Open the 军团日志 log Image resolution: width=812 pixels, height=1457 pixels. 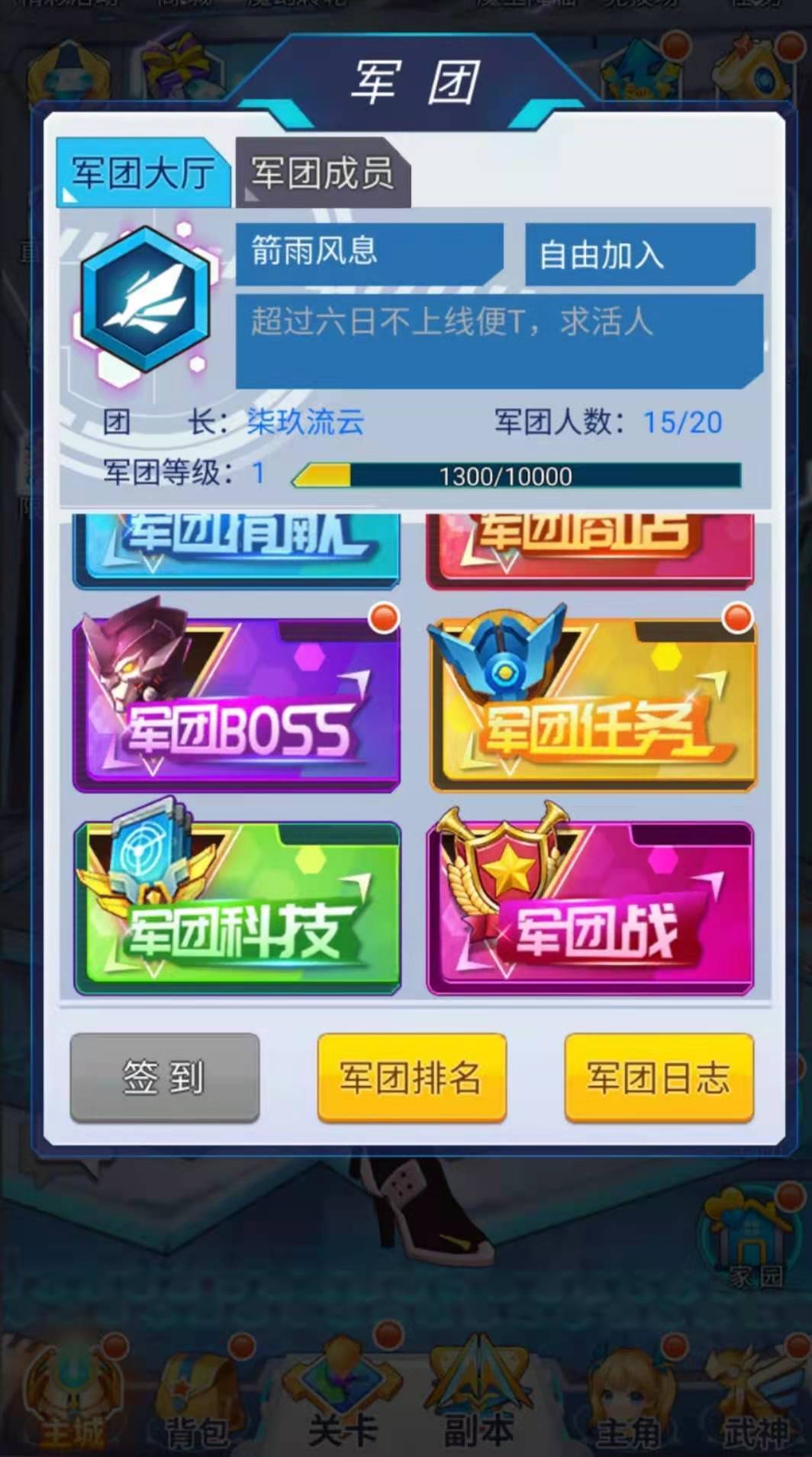tap(659, 1077)
